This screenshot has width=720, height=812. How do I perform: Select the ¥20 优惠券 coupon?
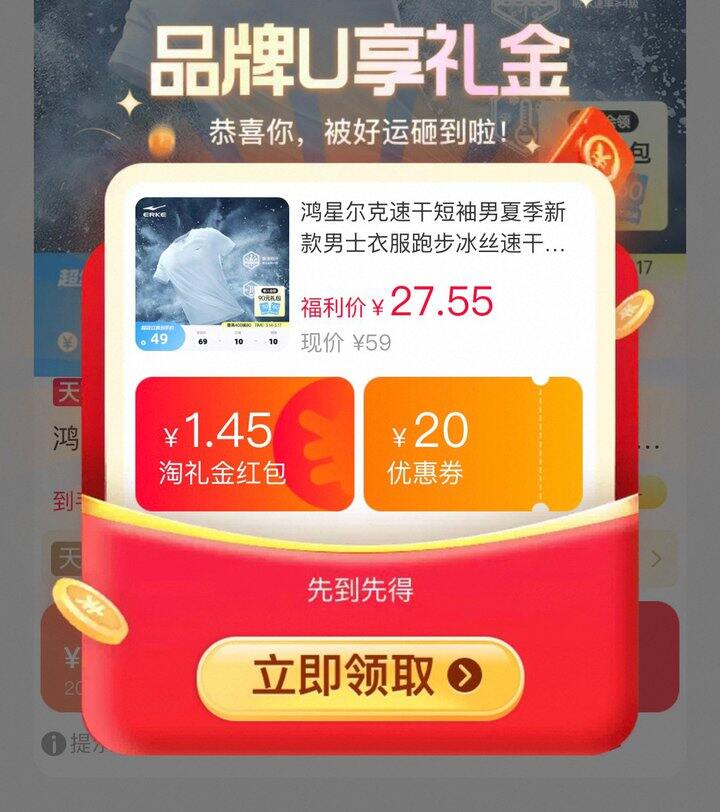click(472, 444)
